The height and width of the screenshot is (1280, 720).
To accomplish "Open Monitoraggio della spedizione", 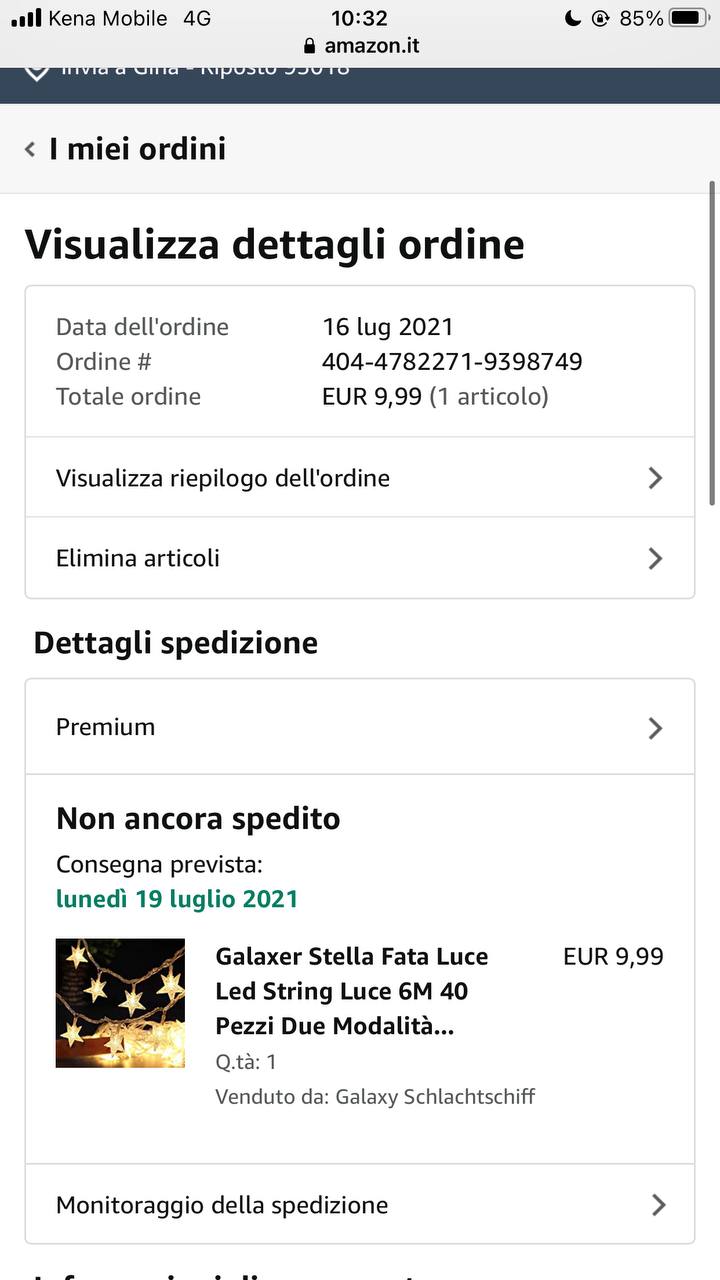I will [360, 1205].
